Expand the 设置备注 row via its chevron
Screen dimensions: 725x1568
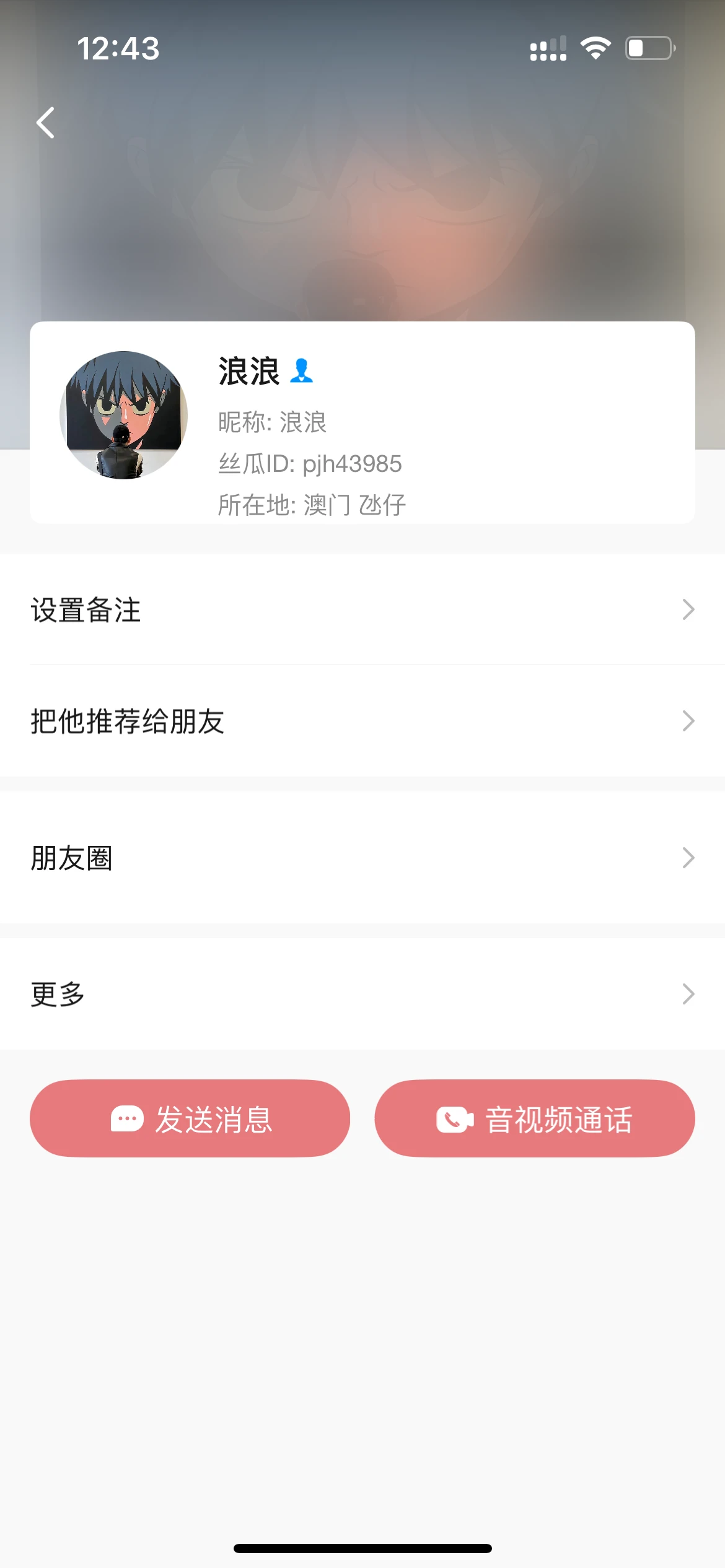pos(687,611)
